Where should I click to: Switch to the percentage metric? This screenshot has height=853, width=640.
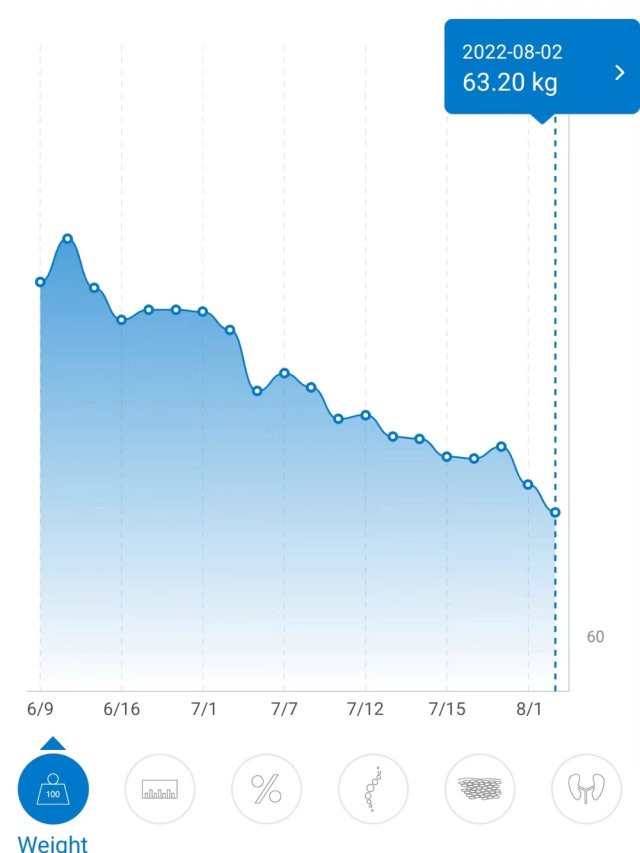266,789
